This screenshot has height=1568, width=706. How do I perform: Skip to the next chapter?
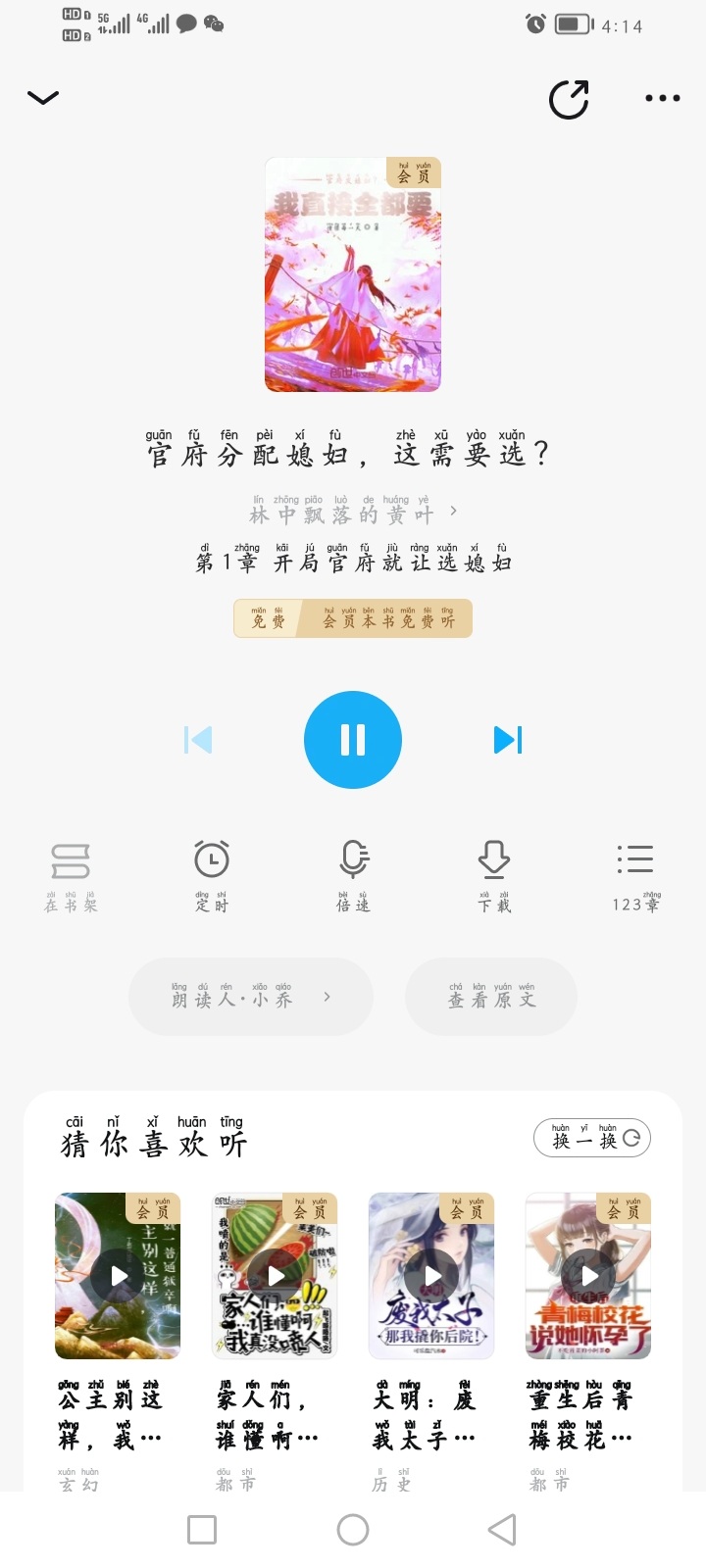point(508,740)
